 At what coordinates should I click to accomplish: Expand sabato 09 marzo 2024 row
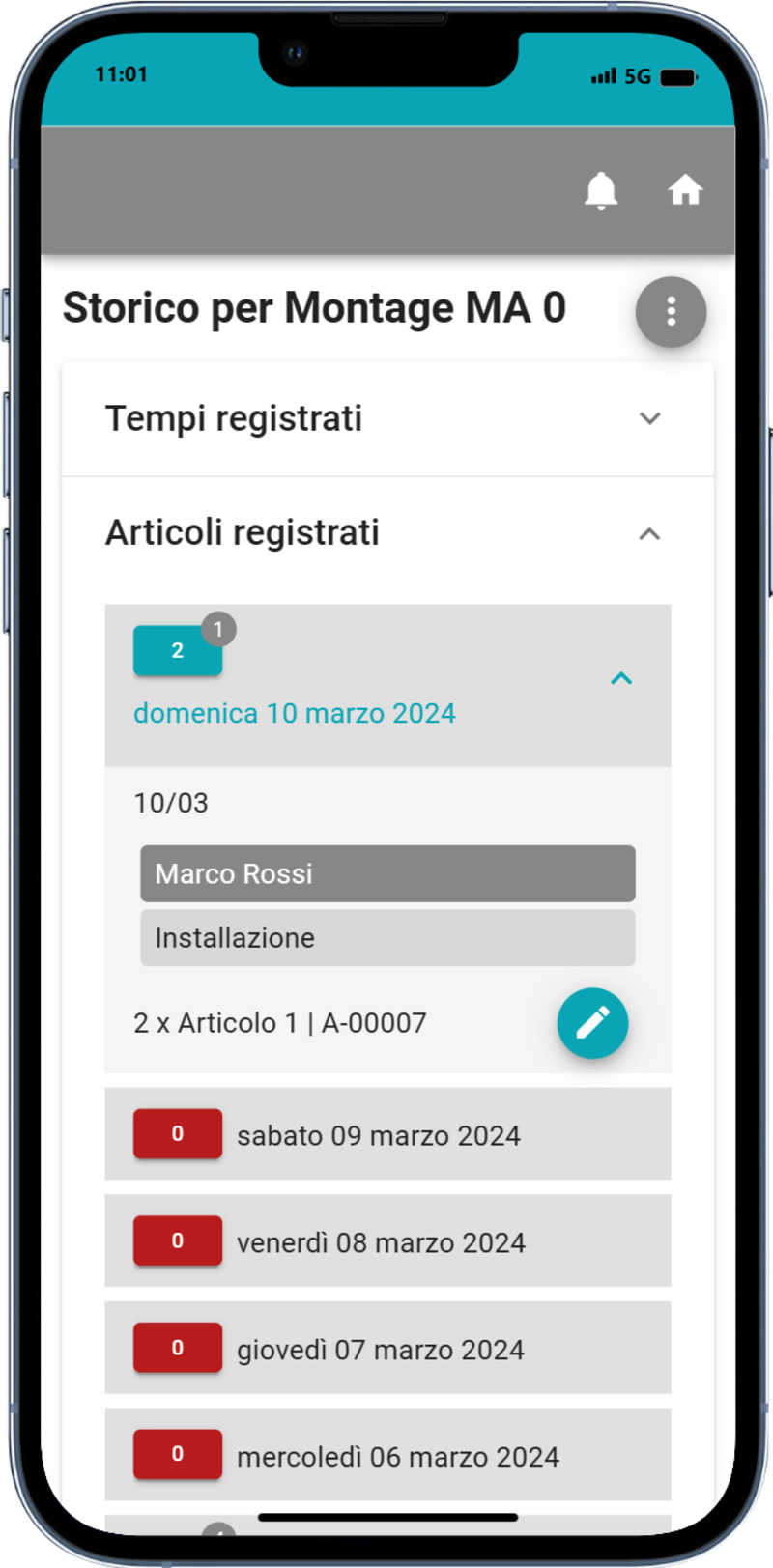386,1134
